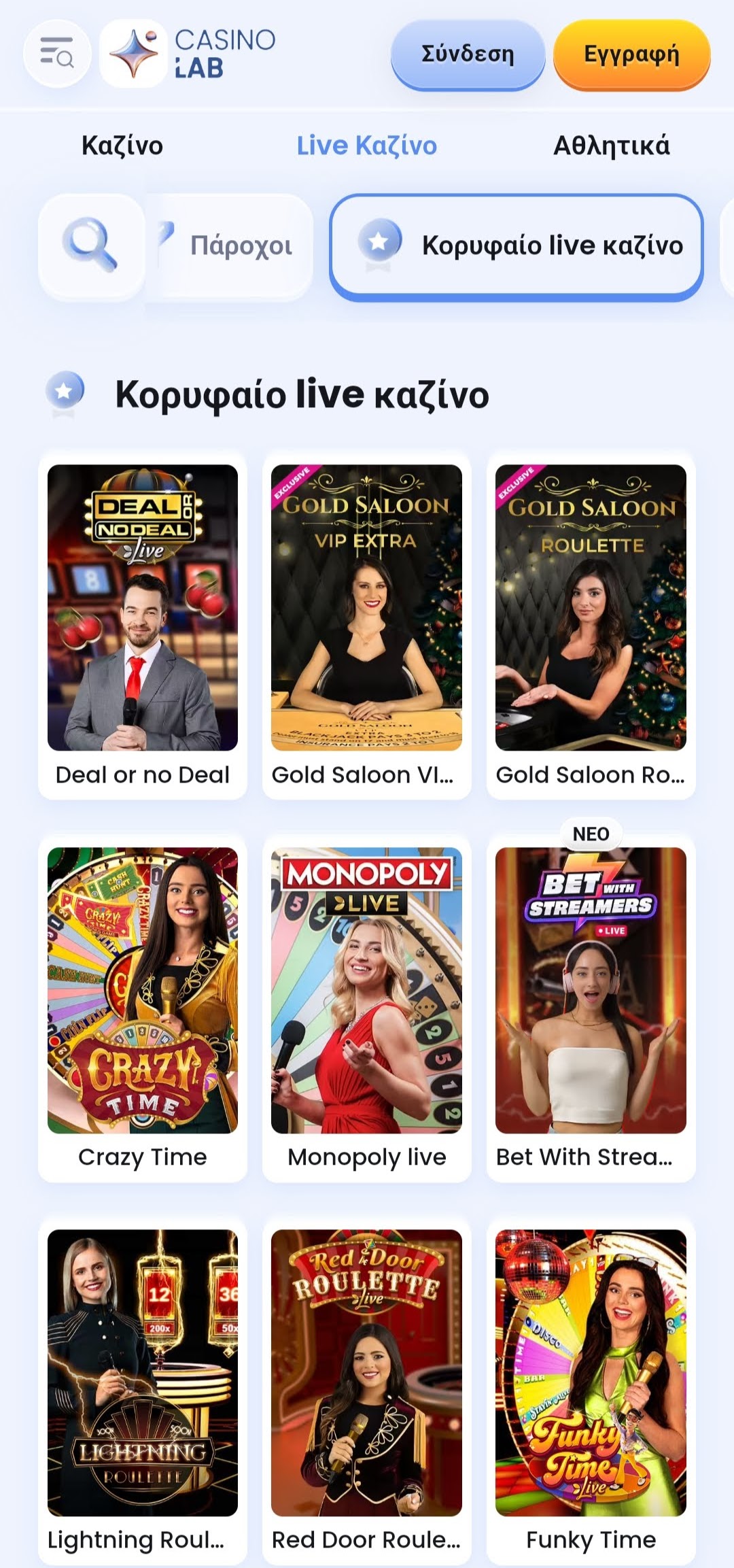
Task: Switch to the Live Καζίνο tab
Action: click(366, 146)
